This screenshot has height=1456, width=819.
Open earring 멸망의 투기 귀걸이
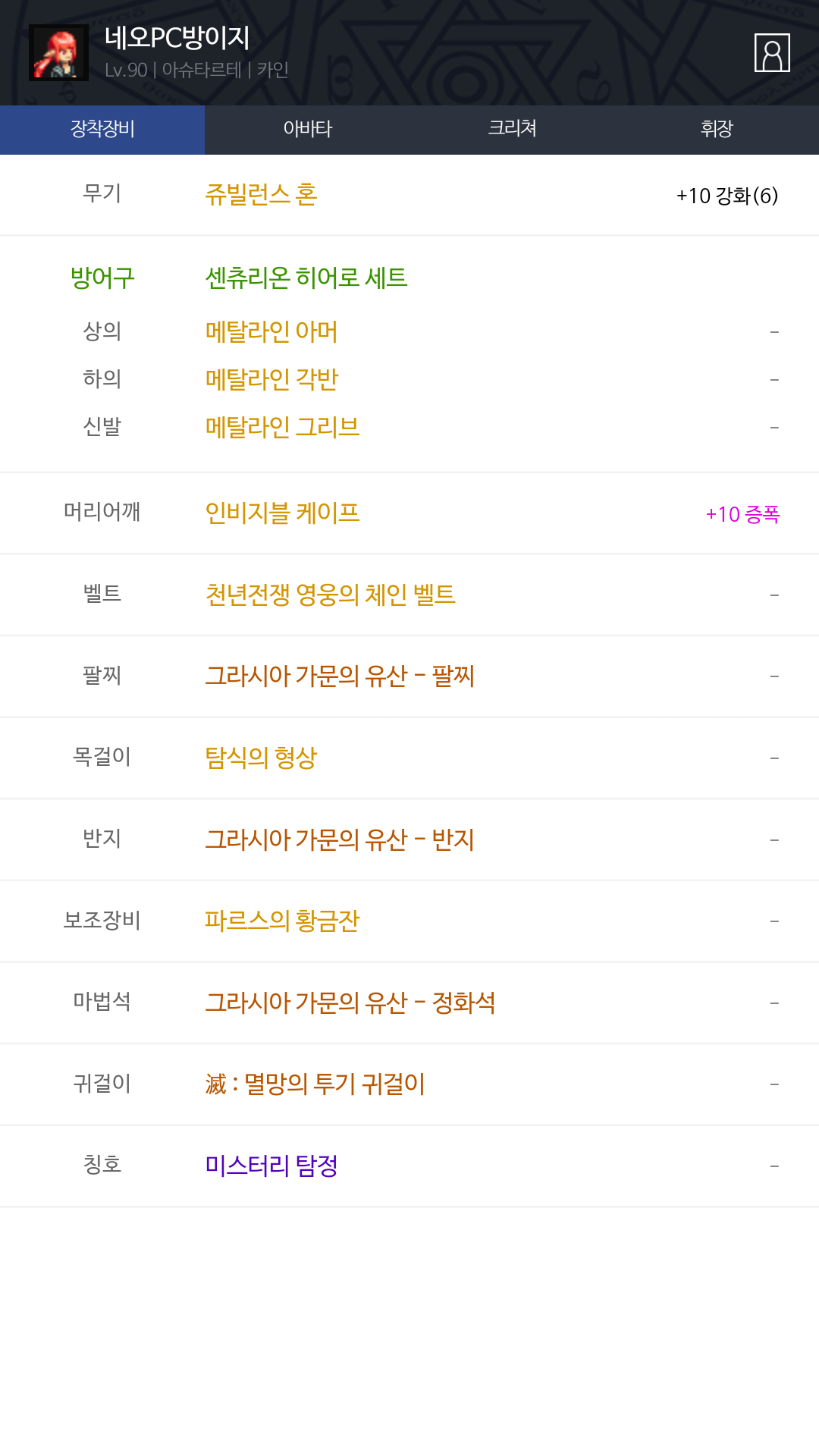pos(315,1084)
